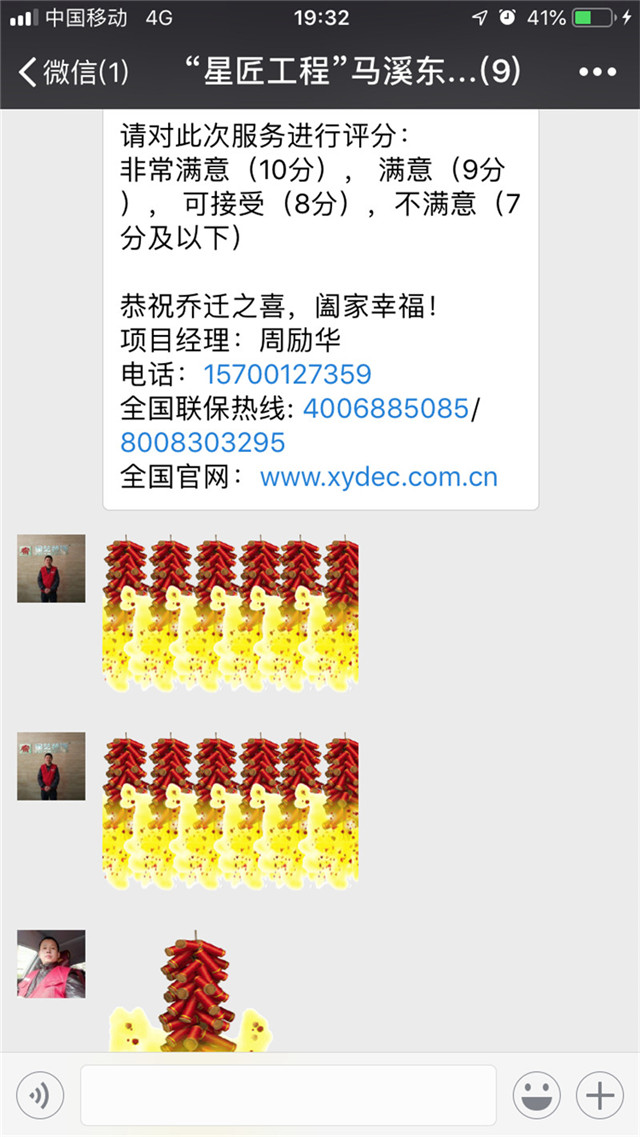Go back to the 微信 chat list
The image size is (640, 1137).
click(72, 72)
